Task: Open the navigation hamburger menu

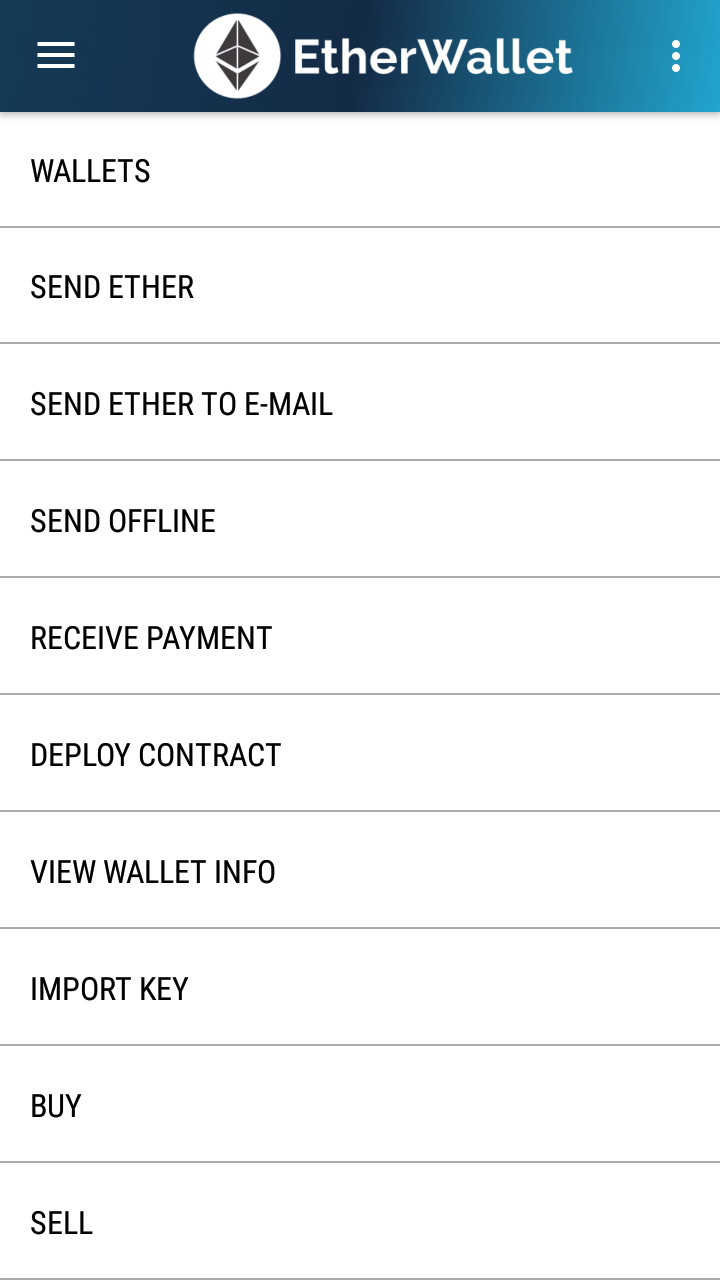Action: [55, 56]
